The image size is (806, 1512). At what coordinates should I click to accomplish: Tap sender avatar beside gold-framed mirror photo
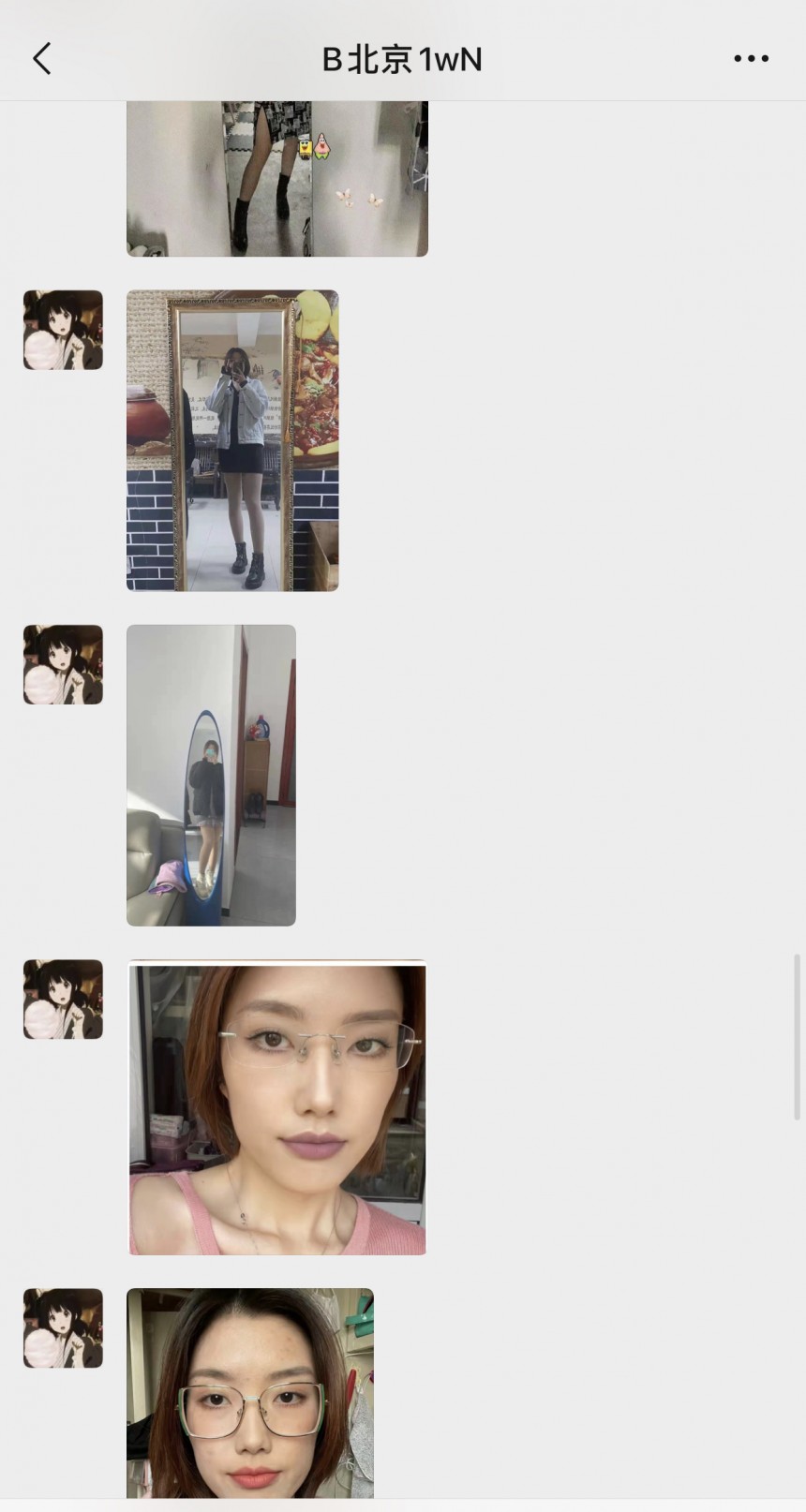point(63,330)
